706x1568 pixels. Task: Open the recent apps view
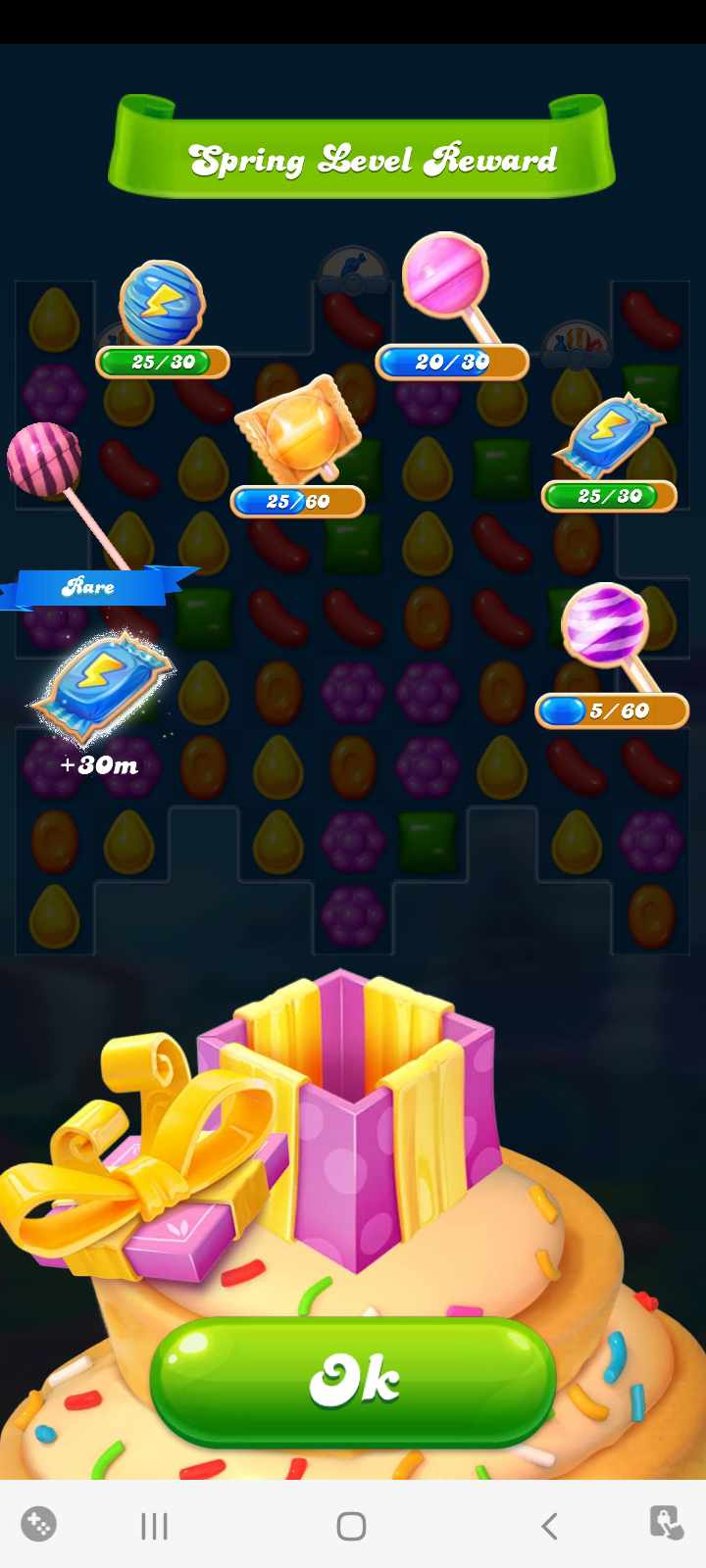click(154, 1526)
